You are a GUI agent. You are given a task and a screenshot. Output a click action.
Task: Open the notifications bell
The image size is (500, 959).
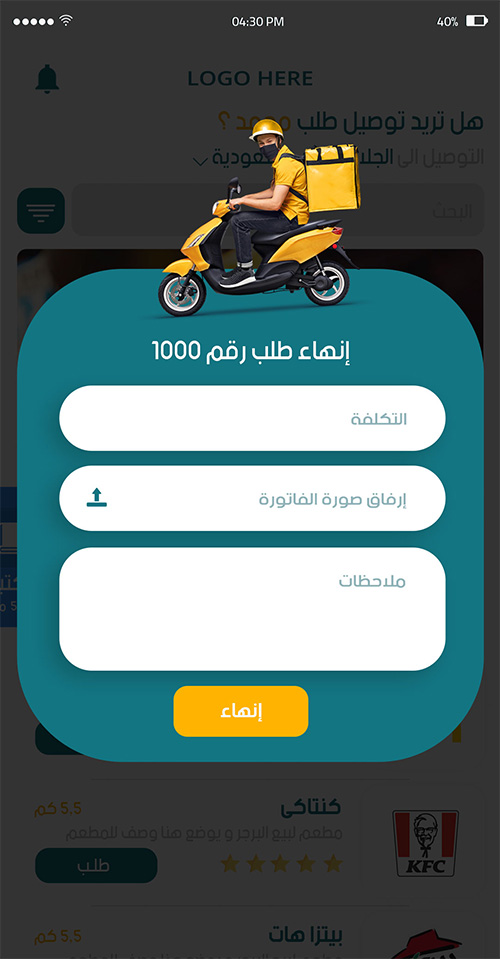[47, 79]
